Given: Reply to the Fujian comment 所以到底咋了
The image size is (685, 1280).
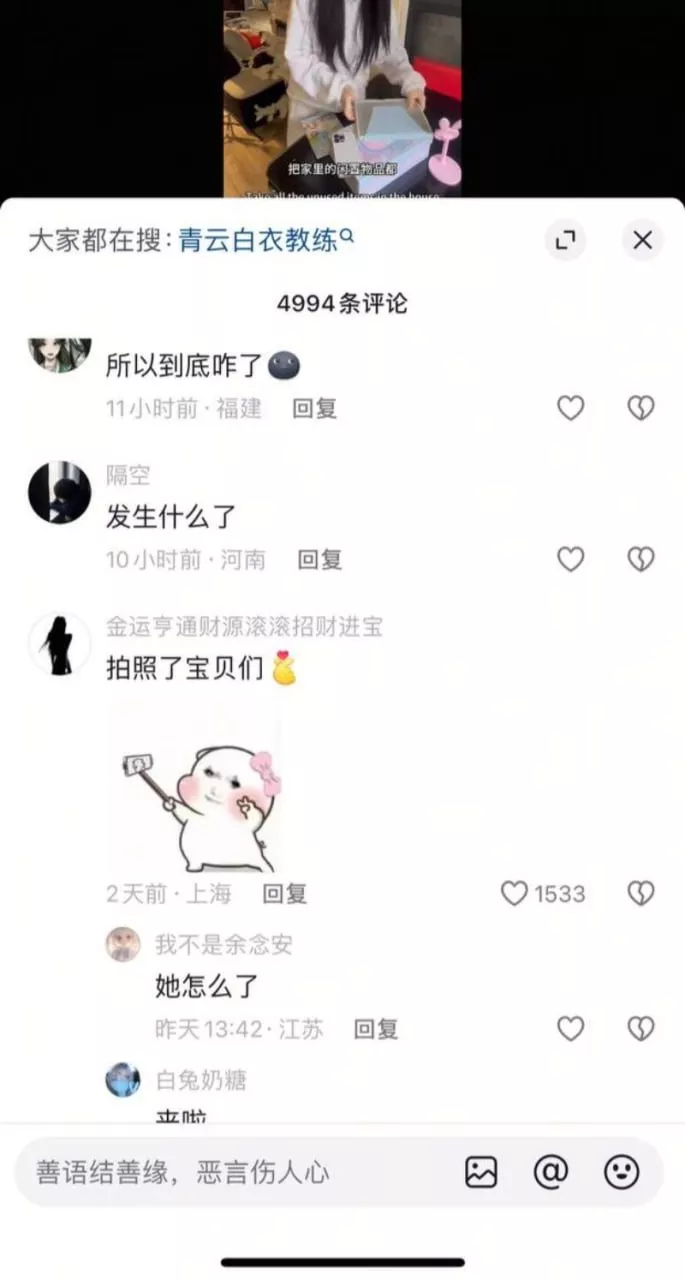Looking at the screenshot, I should point(314,408).
